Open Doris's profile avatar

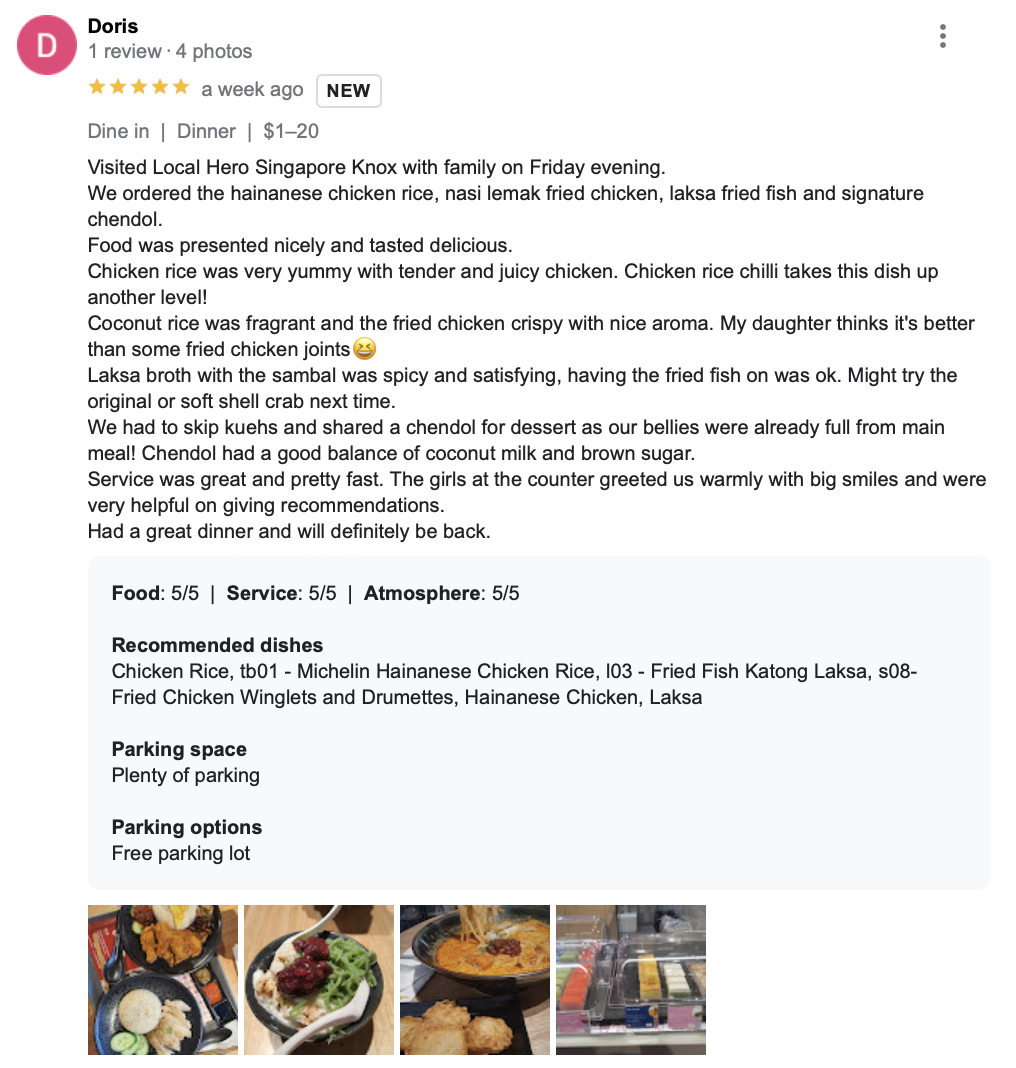47,45
